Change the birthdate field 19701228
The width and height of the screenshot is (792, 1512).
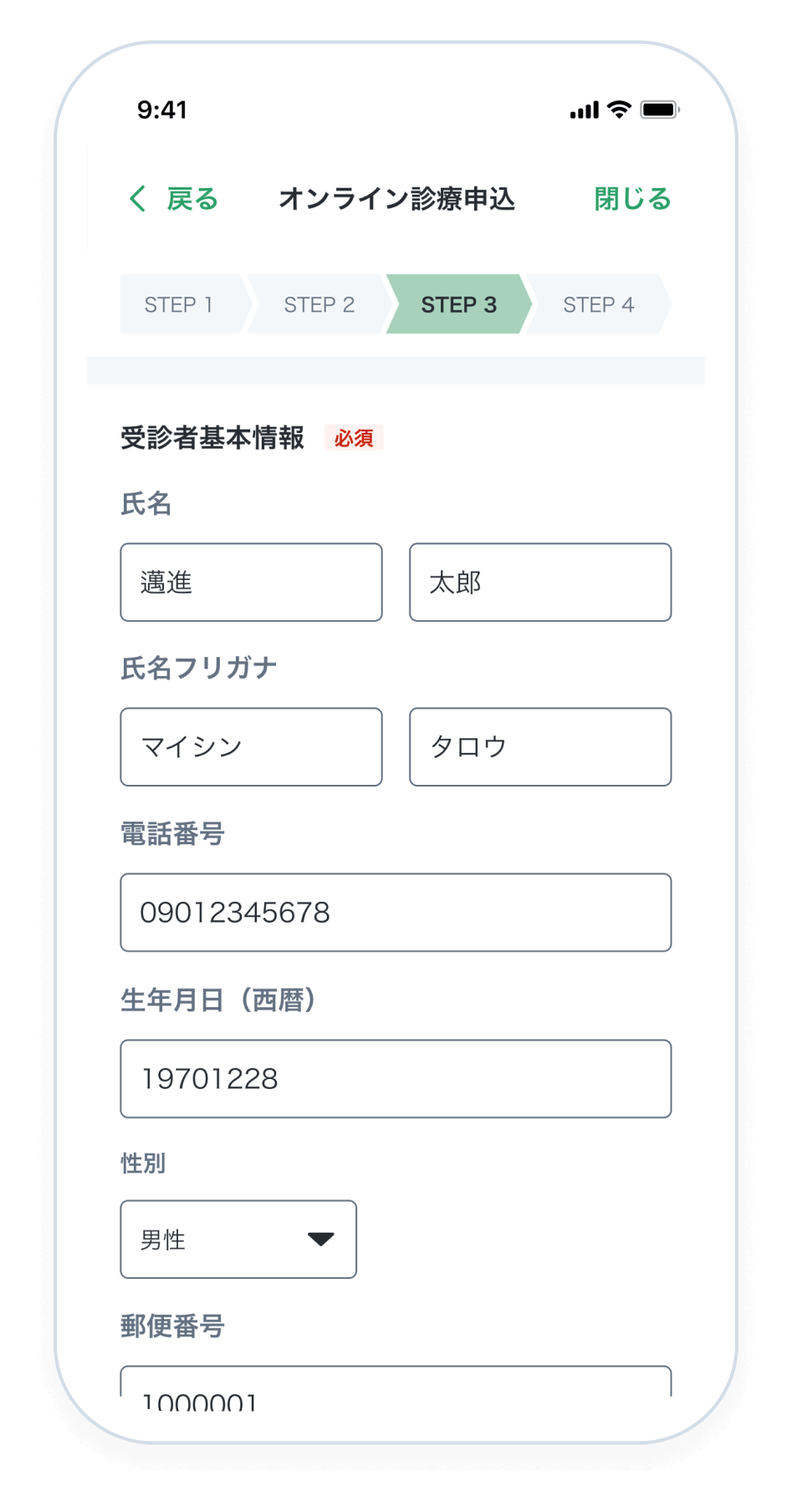point(396,1079)
